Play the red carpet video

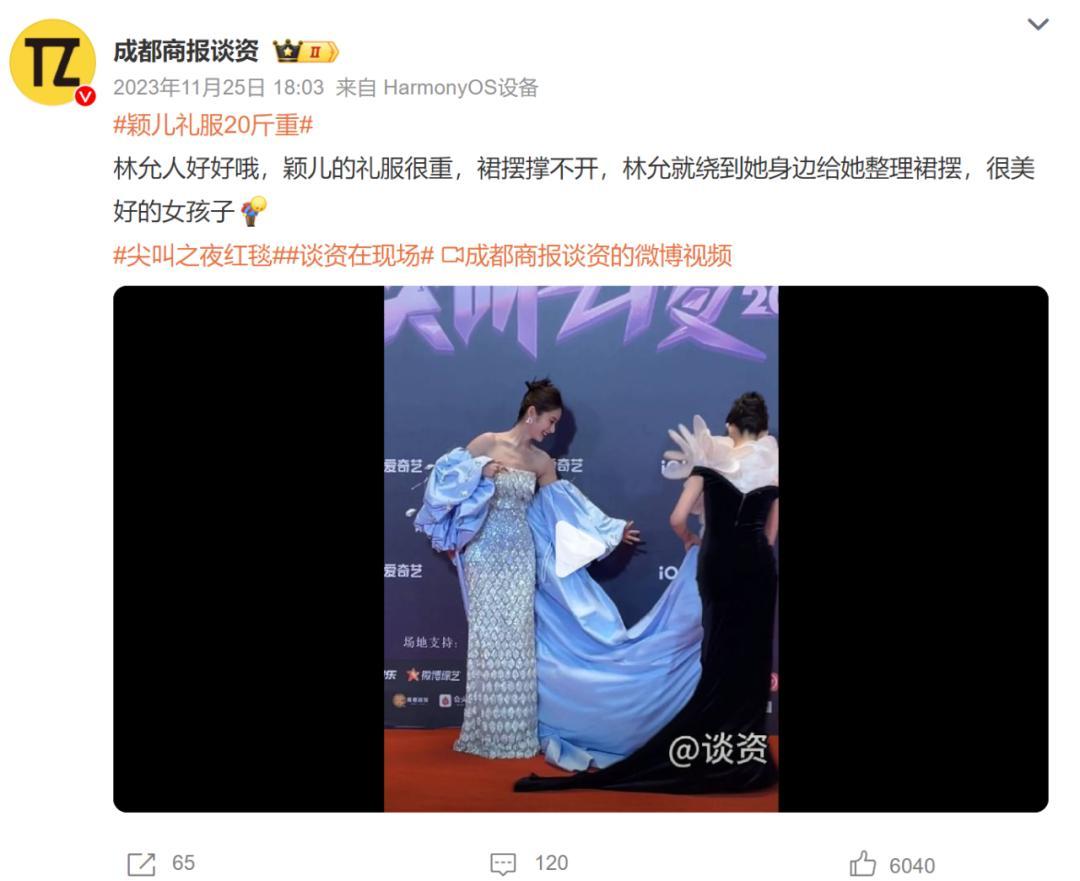coord(580,549)
